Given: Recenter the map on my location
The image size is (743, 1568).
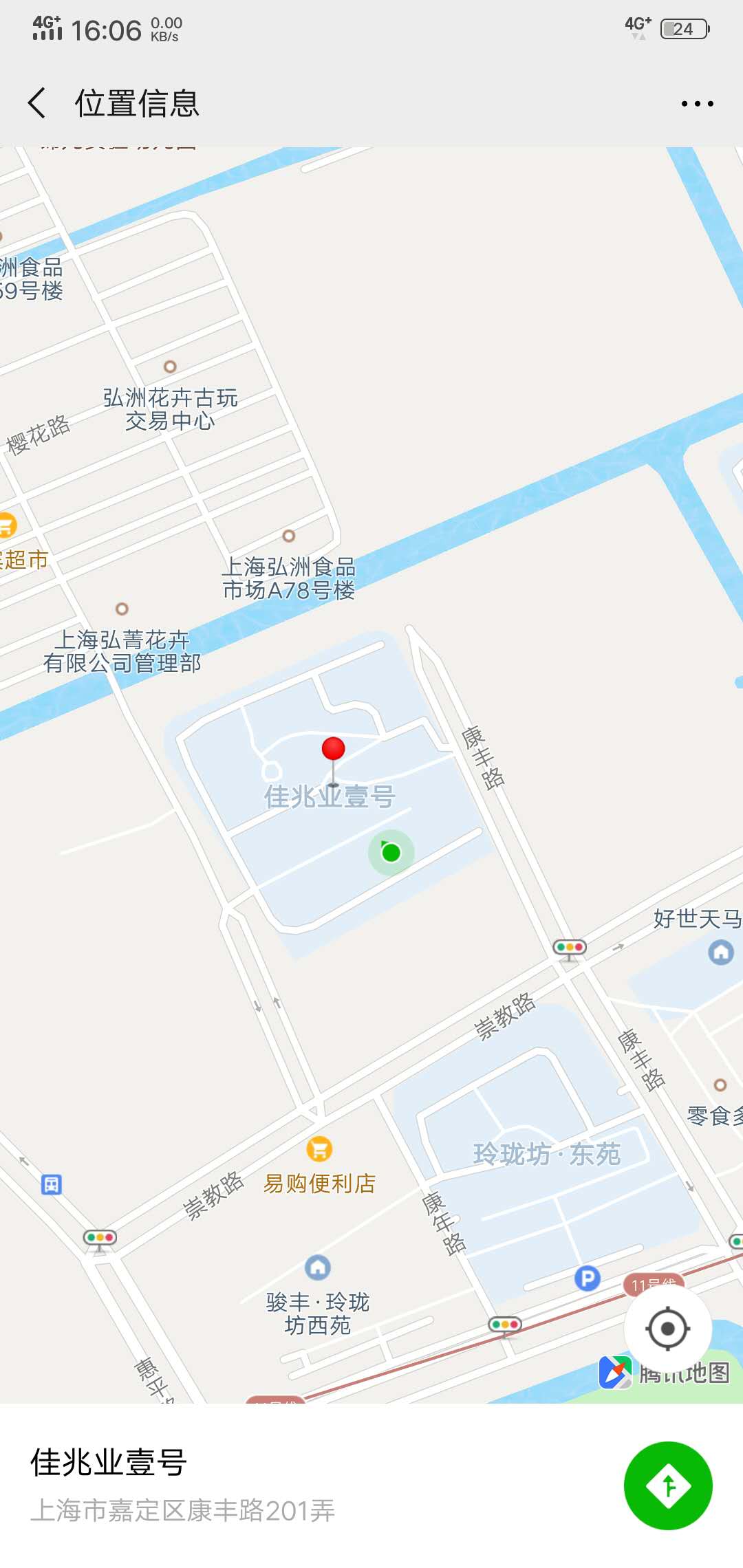Looking at the screenshot, I should [667, 1328].
